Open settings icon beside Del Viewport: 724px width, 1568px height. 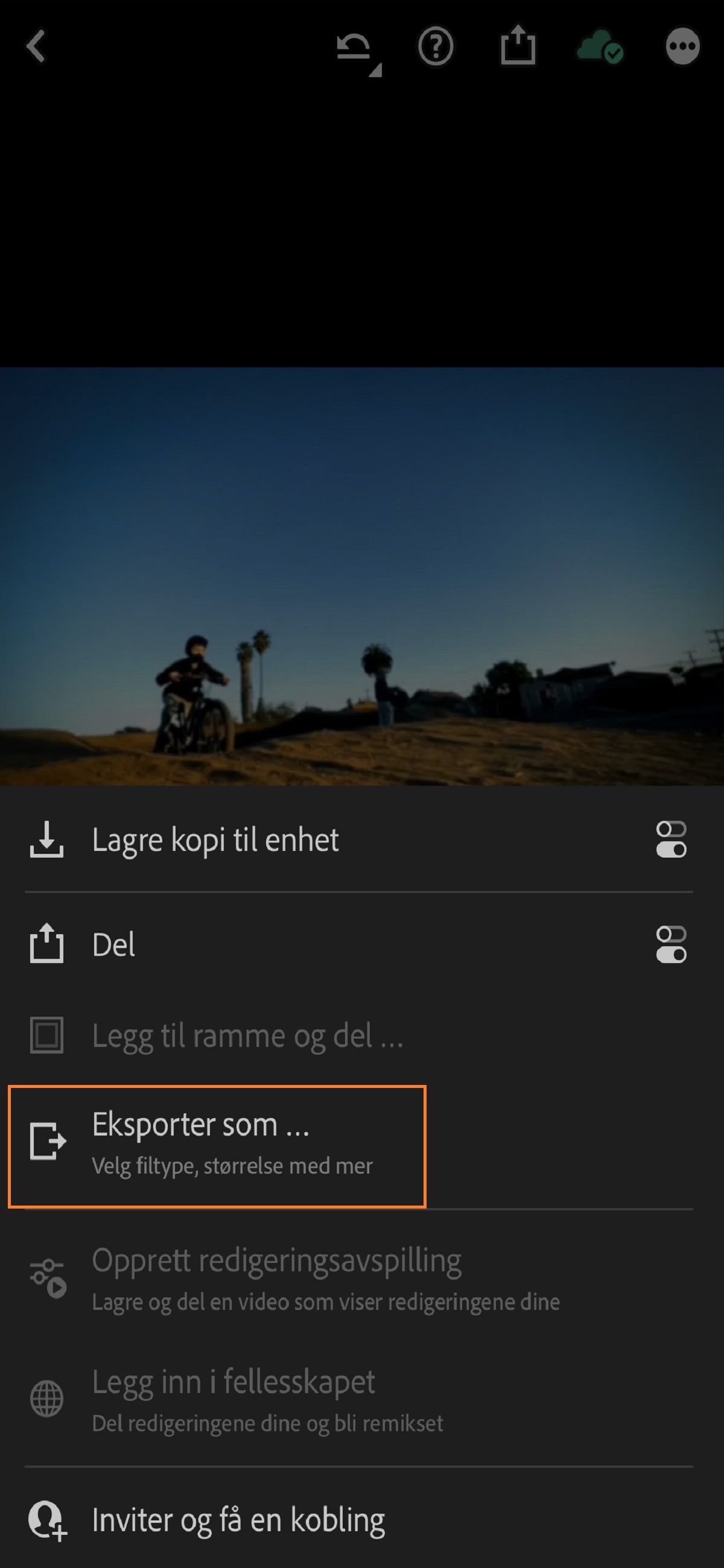(x=671, y=944)
